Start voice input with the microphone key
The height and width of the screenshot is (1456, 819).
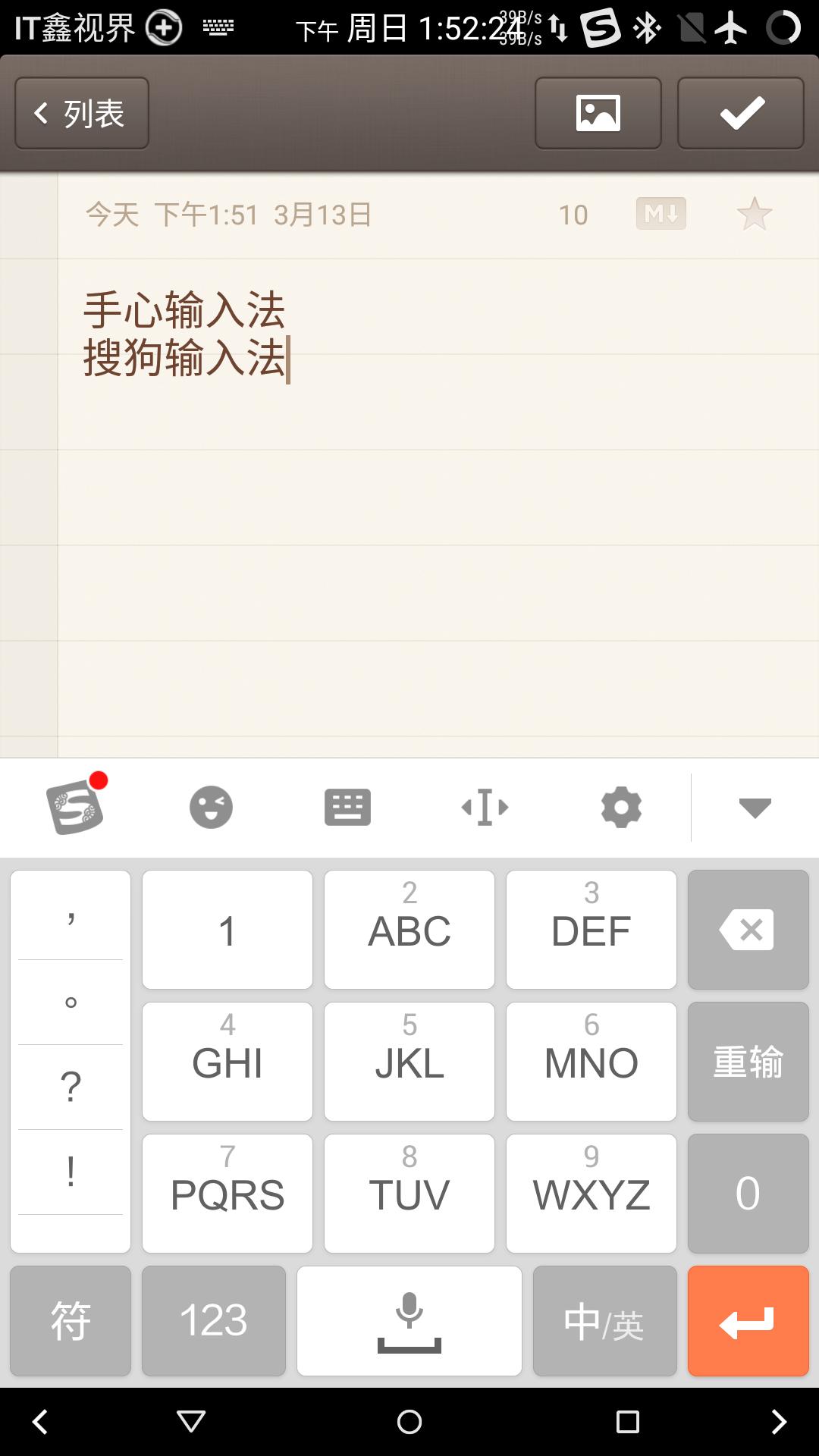408,1319
